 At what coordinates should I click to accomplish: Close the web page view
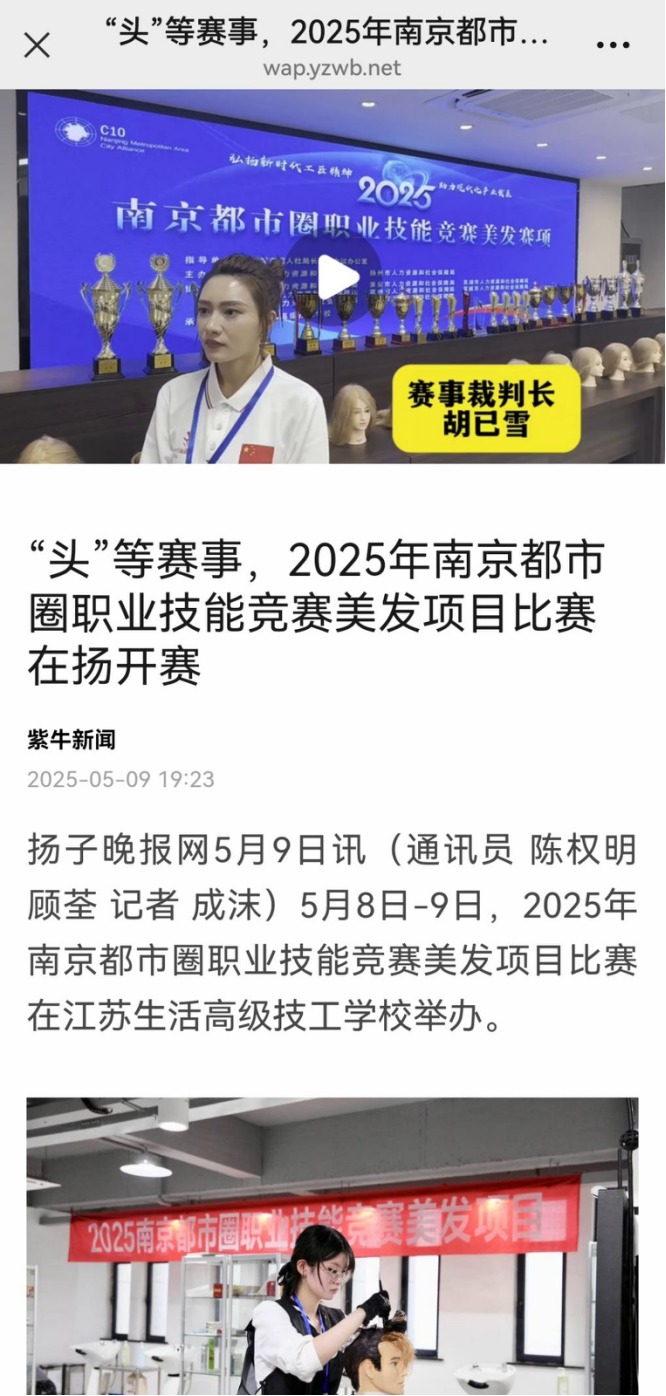click(x=37, y=45)
